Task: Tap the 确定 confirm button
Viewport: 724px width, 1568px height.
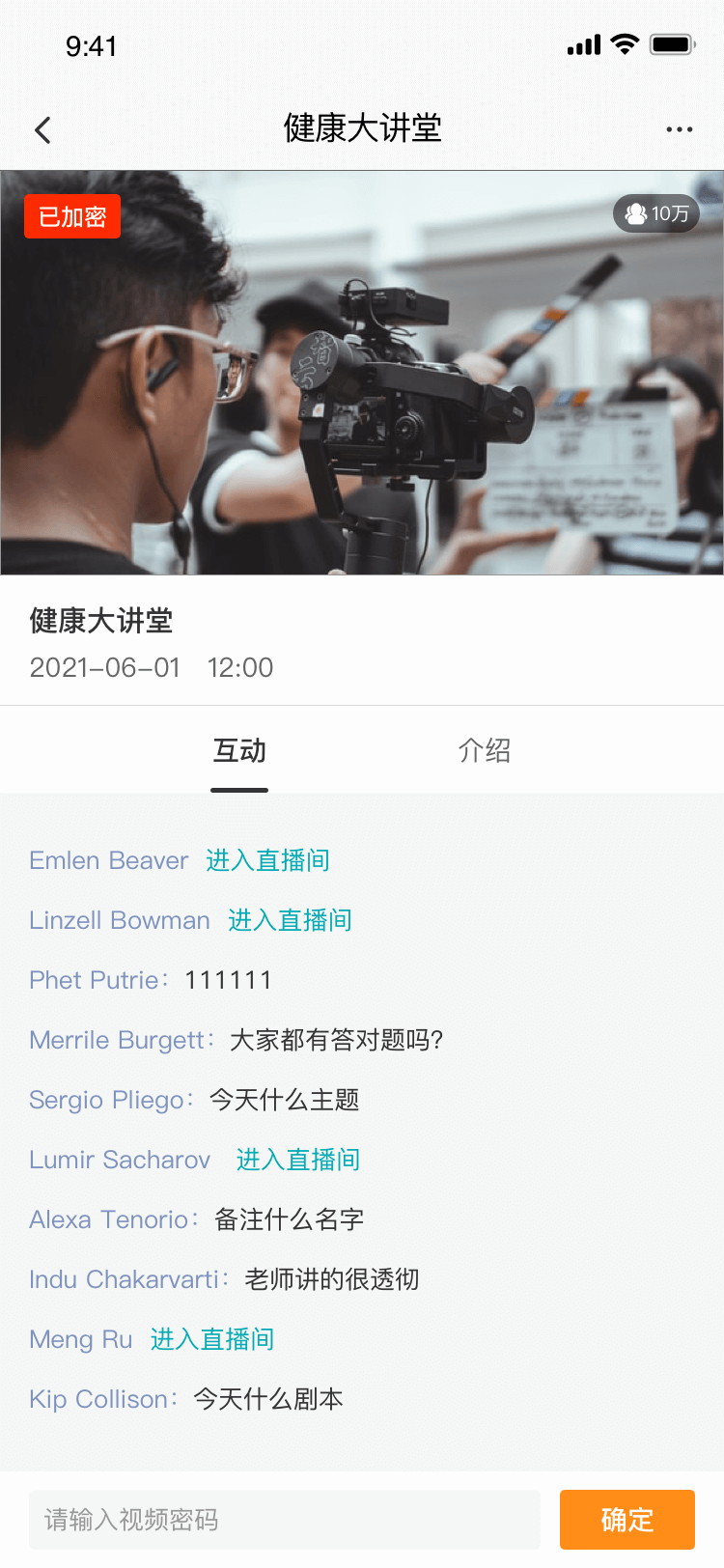Action: 627,1520
